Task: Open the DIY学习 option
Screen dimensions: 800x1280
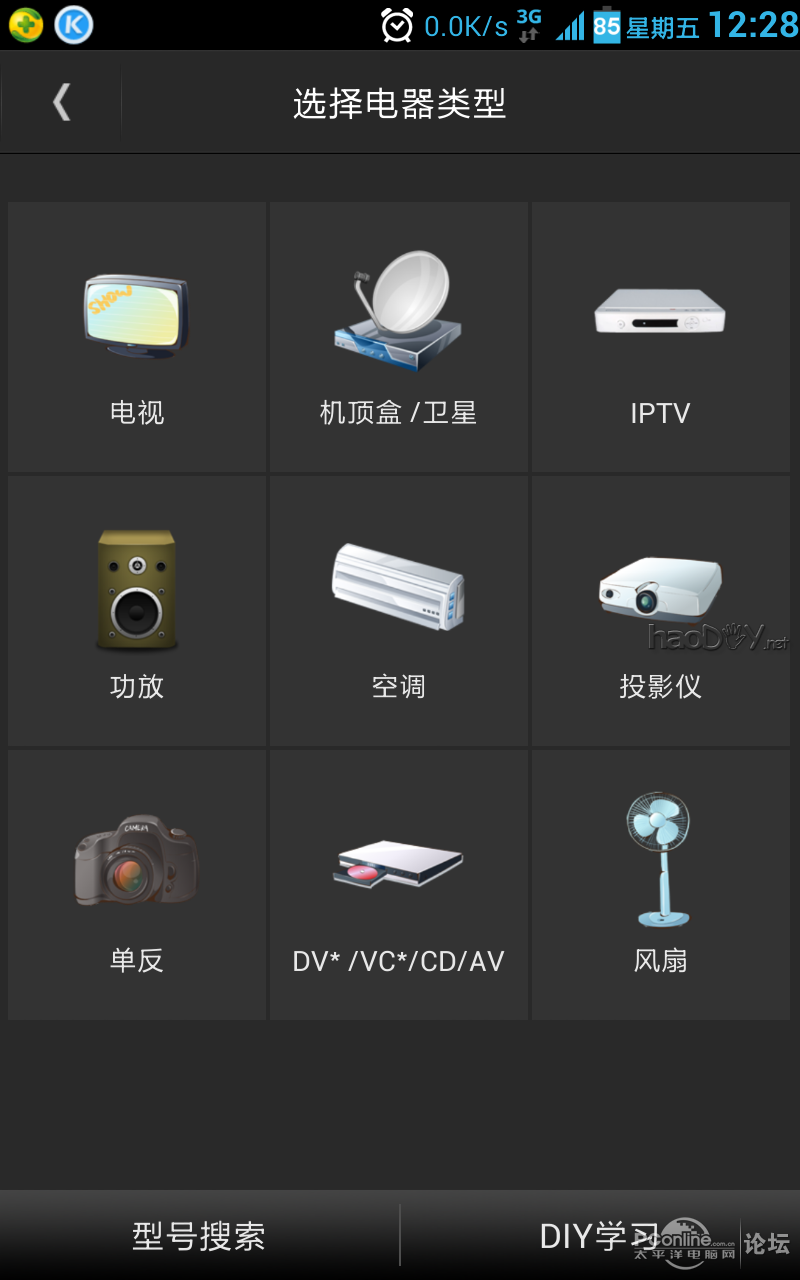Action: (x=600, y=1236)
